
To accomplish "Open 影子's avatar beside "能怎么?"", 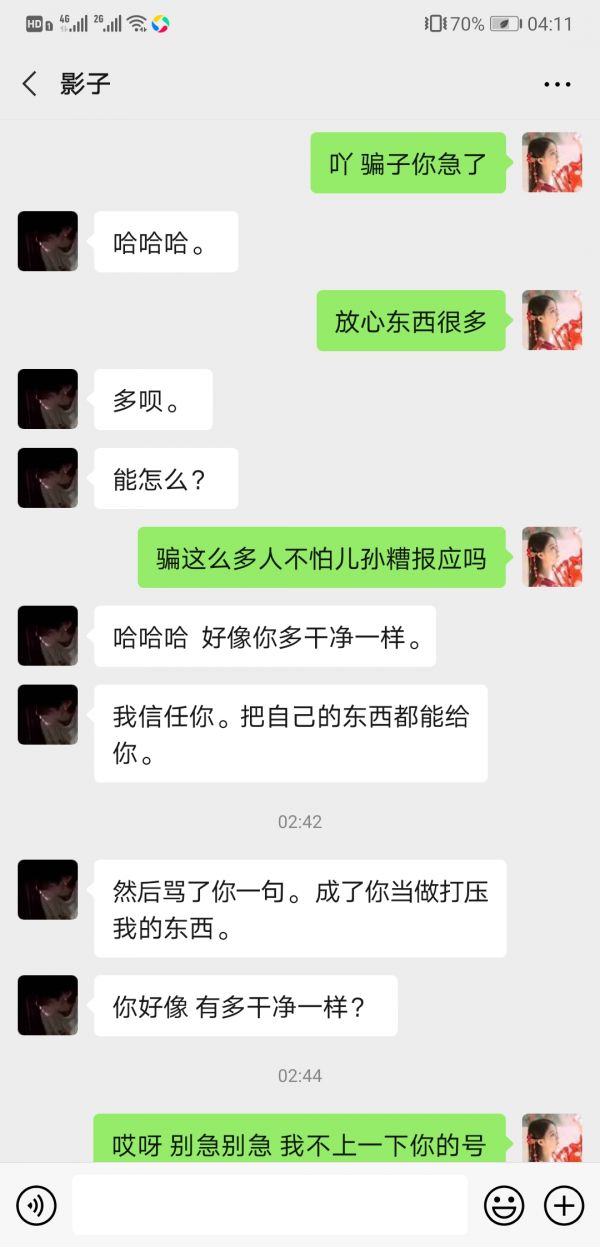I will coord(48,478).
